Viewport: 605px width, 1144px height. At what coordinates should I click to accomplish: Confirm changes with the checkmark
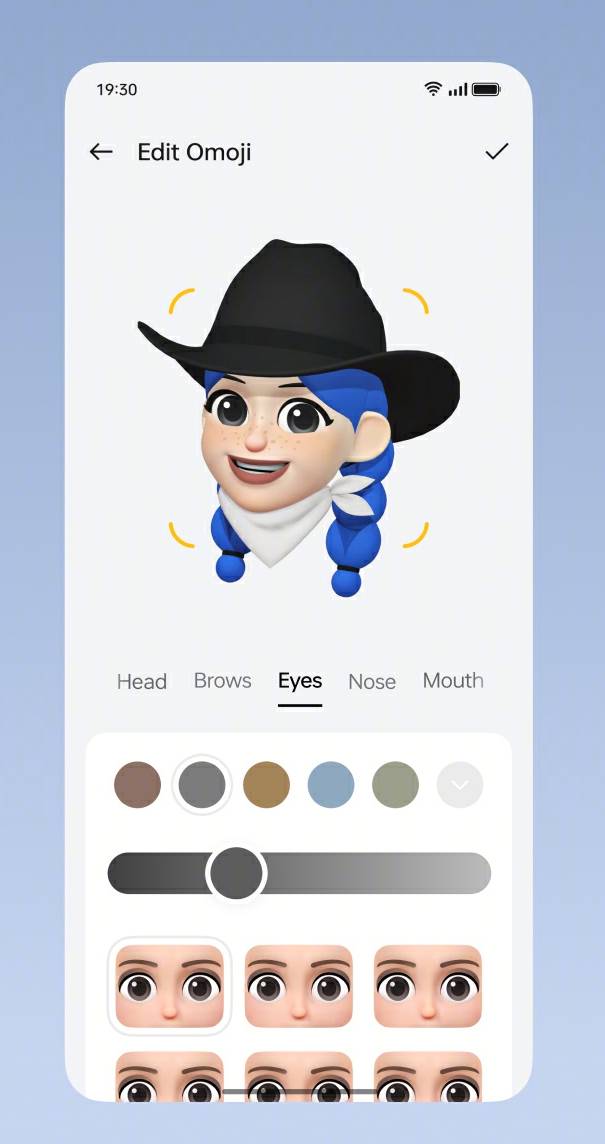[497, 151]
